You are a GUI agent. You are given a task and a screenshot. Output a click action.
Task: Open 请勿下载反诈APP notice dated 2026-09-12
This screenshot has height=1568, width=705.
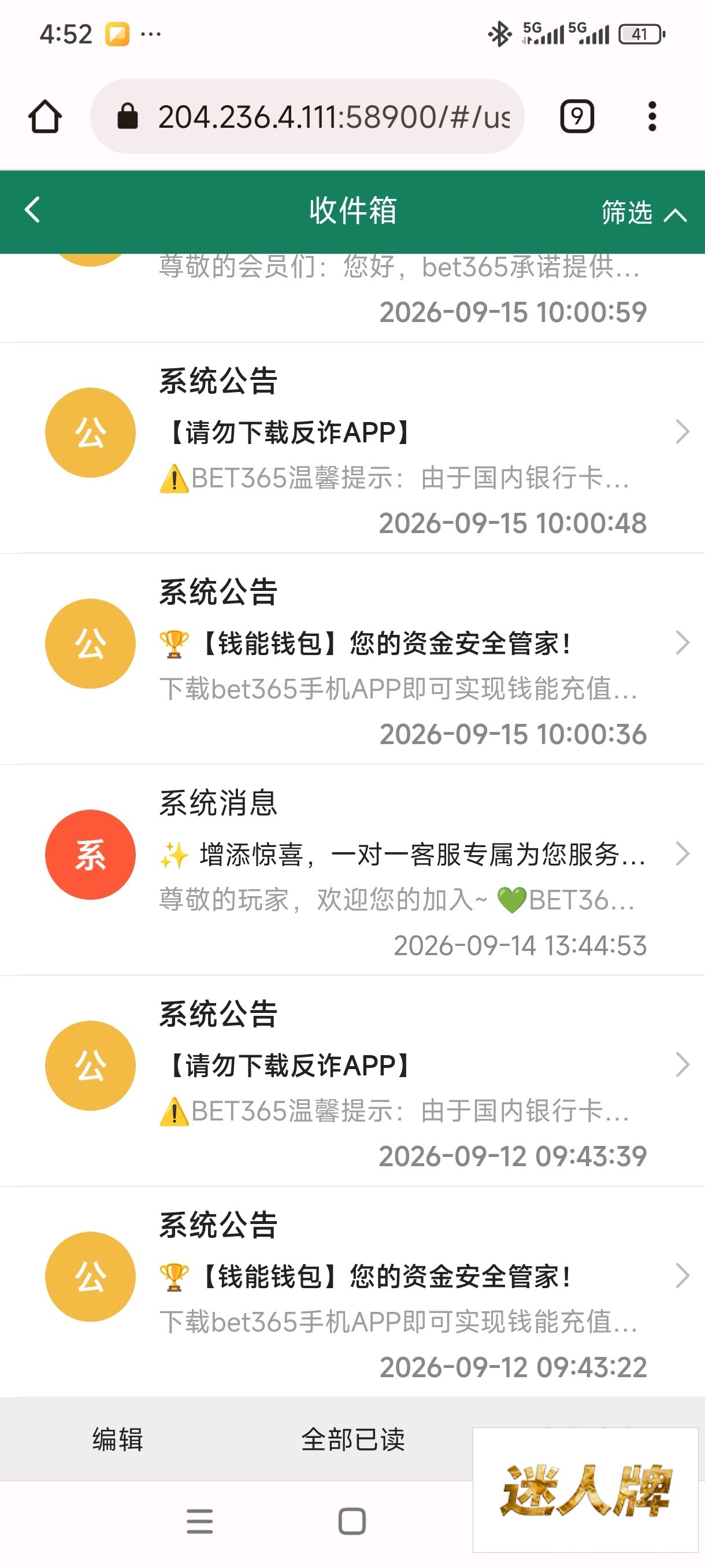click(353, 1082)
